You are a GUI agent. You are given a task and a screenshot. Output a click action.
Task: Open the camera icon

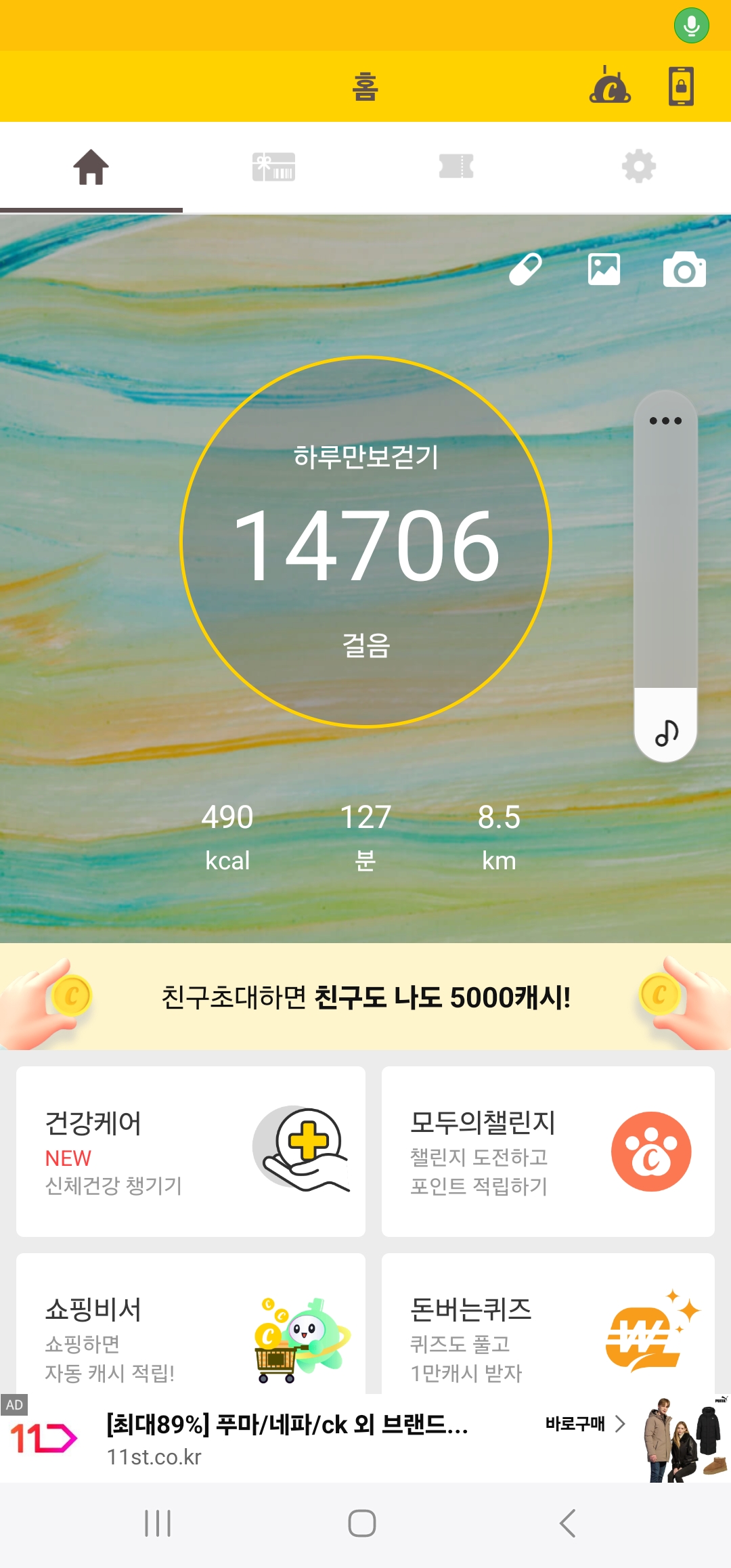pyautogui.click(x=684, y=269)
